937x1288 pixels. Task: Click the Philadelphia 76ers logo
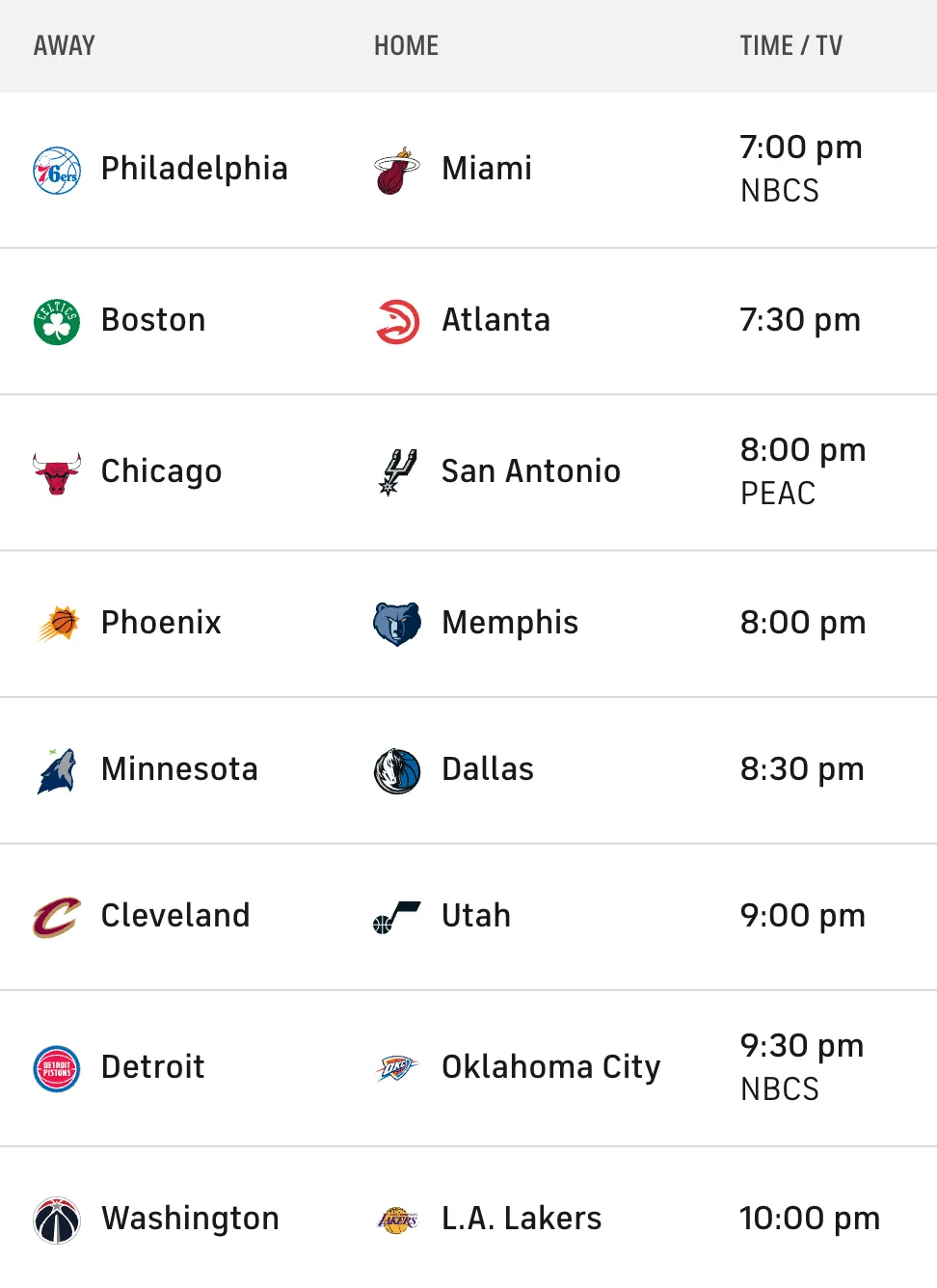coord(58,169)
